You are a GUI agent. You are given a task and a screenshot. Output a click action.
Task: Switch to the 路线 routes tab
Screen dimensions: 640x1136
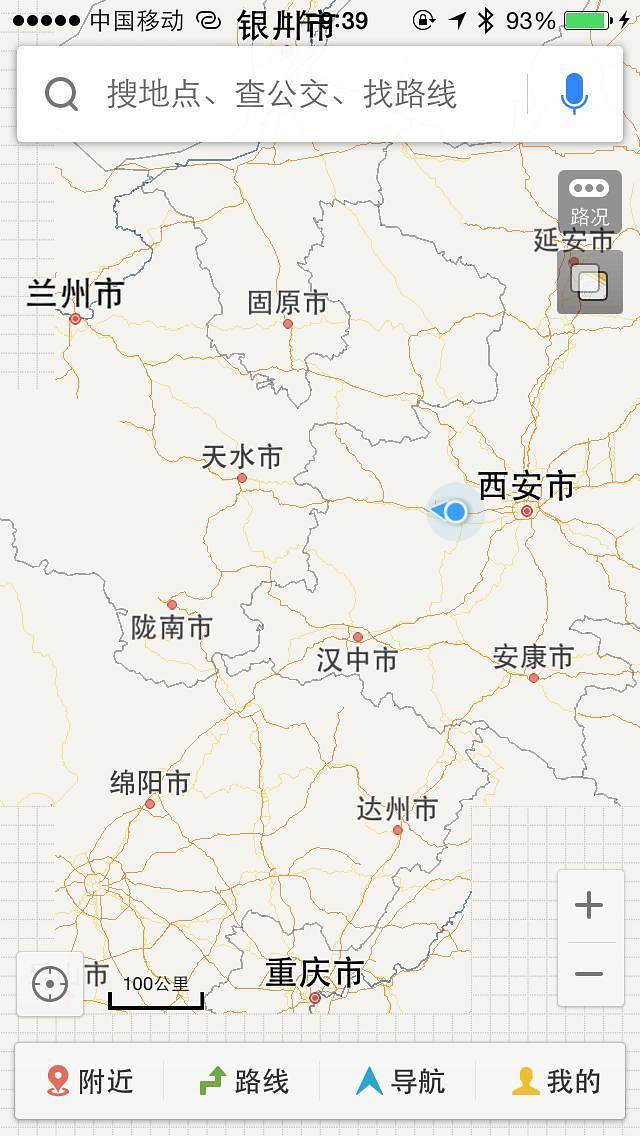pos(244,1081)
